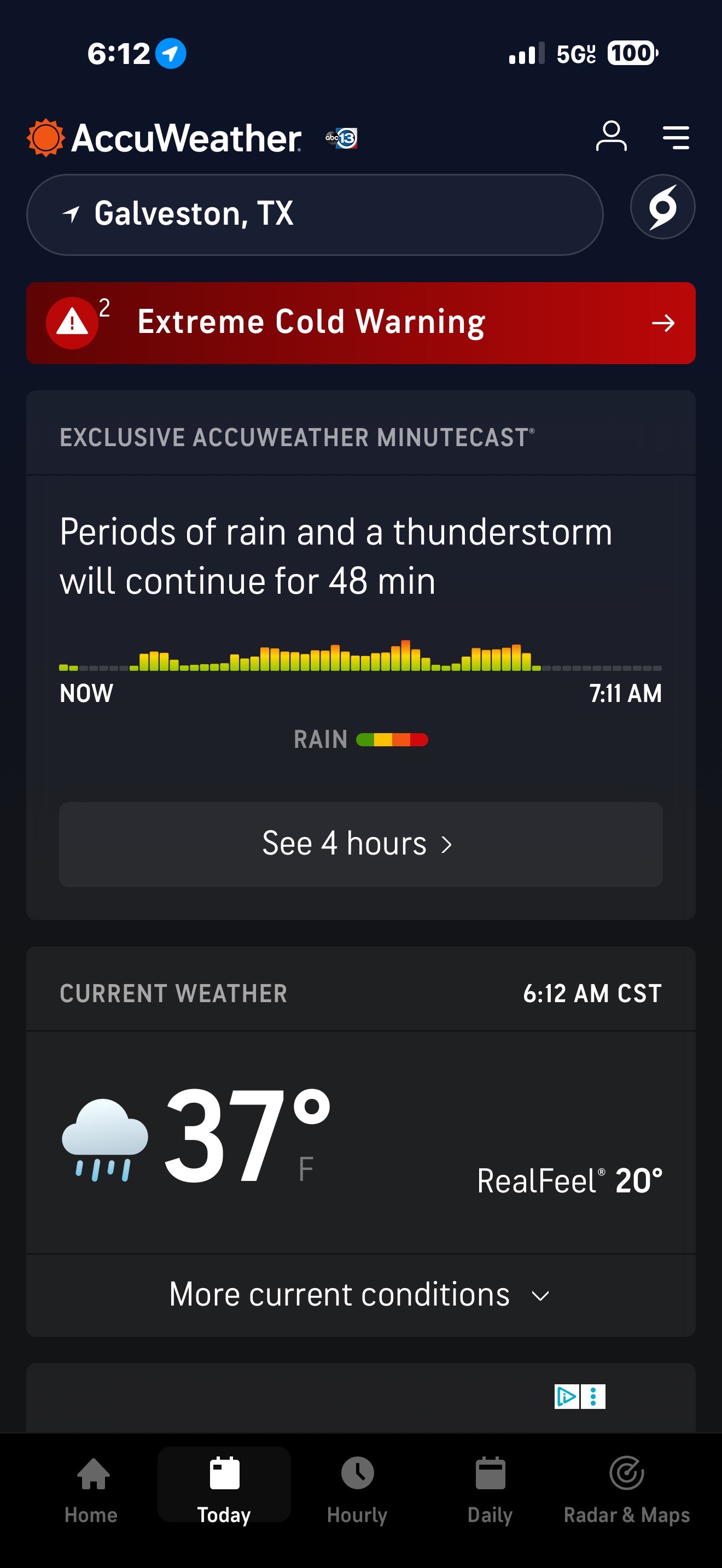Open the ad options three-dot icon
This screenshot has width=722, height=1568.
click(x=593, y=1396)
